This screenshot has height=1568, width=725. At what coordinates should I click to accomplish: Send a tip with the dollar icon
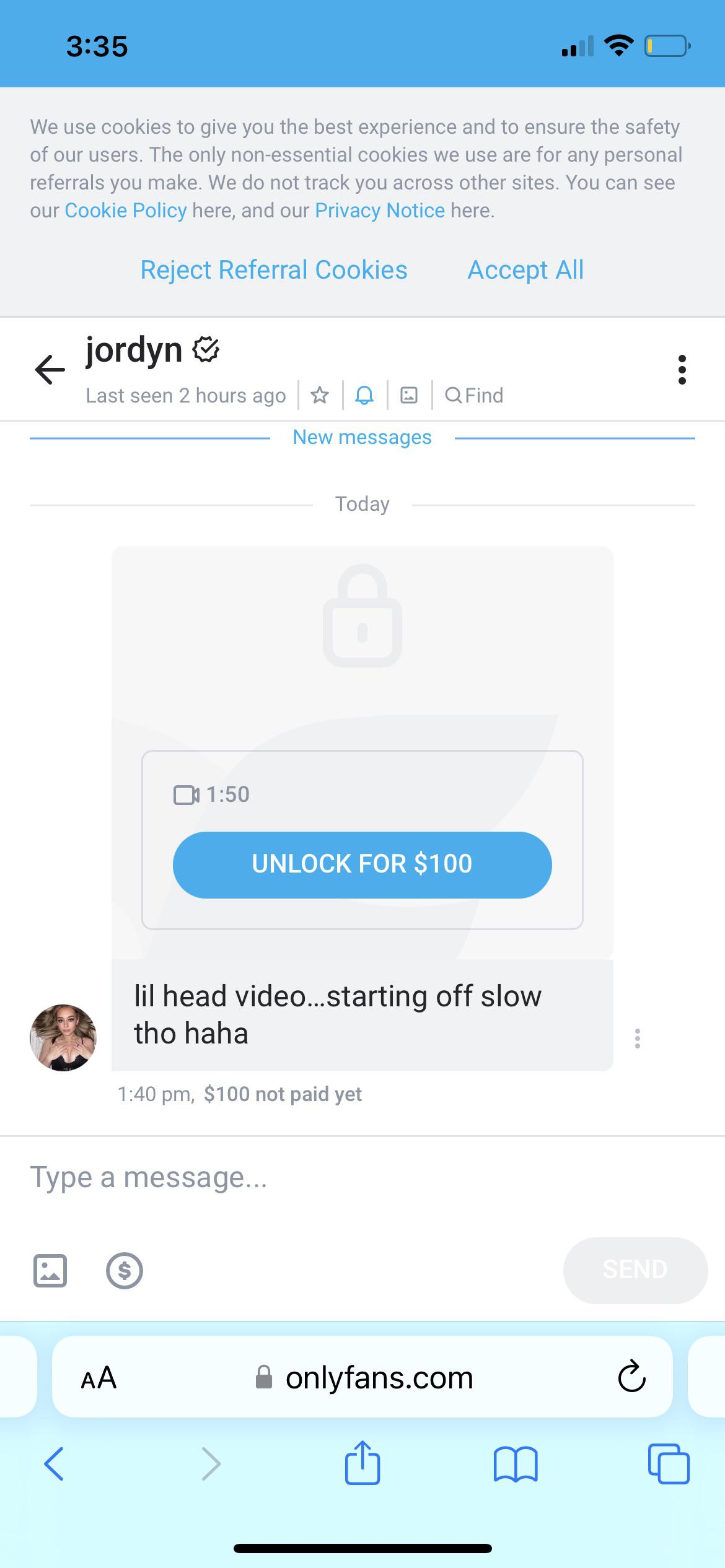pyautogui.click(x=124, y=1271)
